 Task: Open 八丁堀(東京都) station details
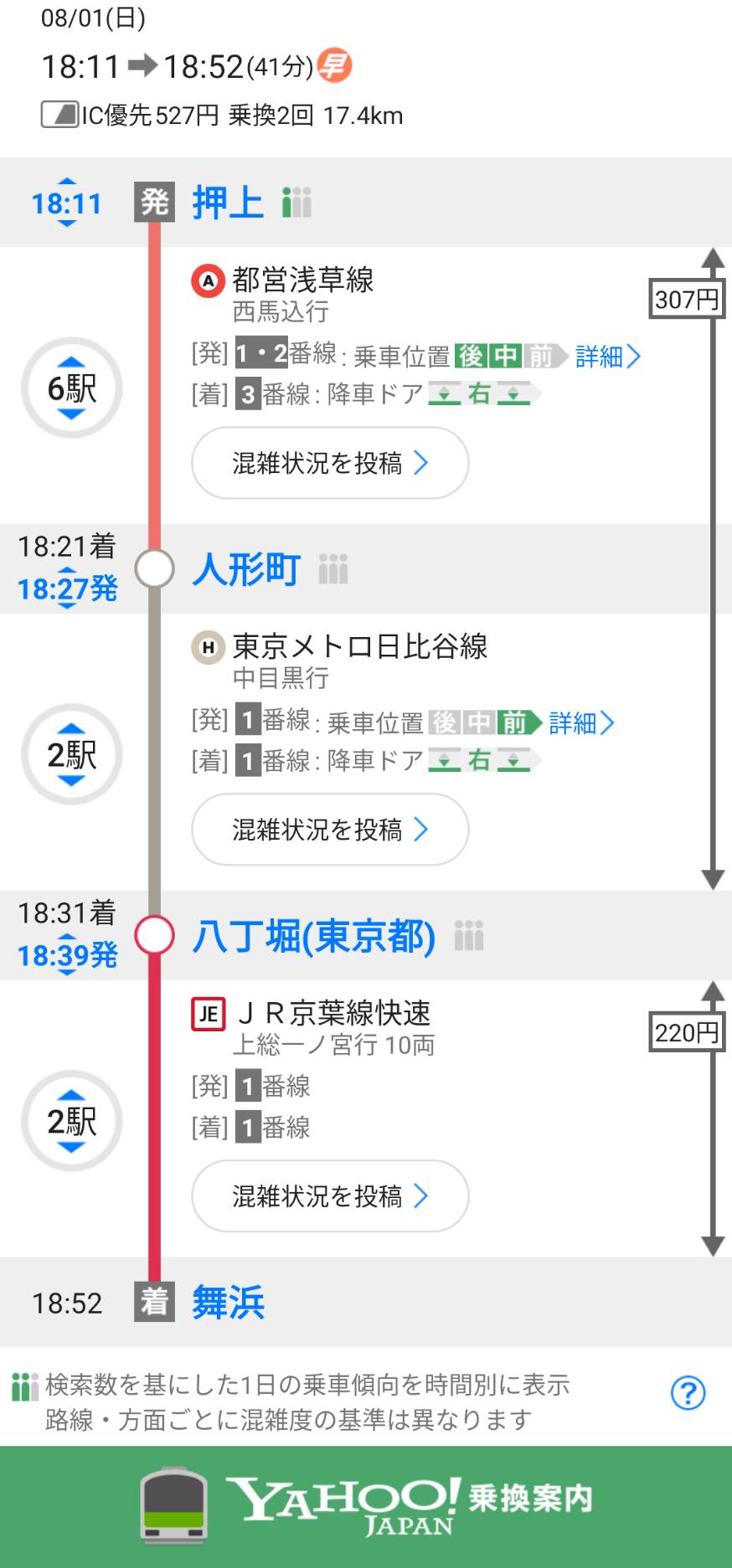314,936
